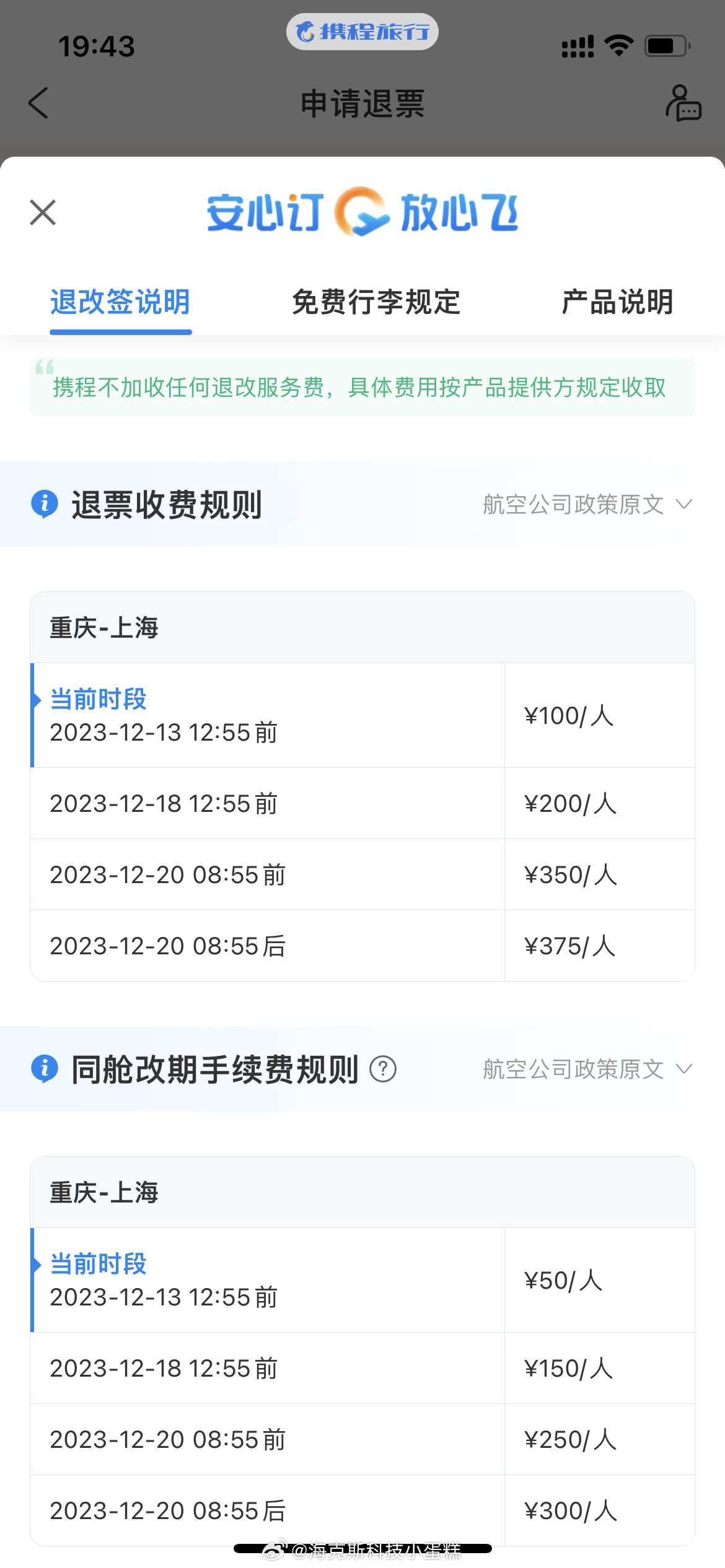Return to app via 携程旅行 pill
This screenshot has width=725, height=1568.
tap(362, 32)
